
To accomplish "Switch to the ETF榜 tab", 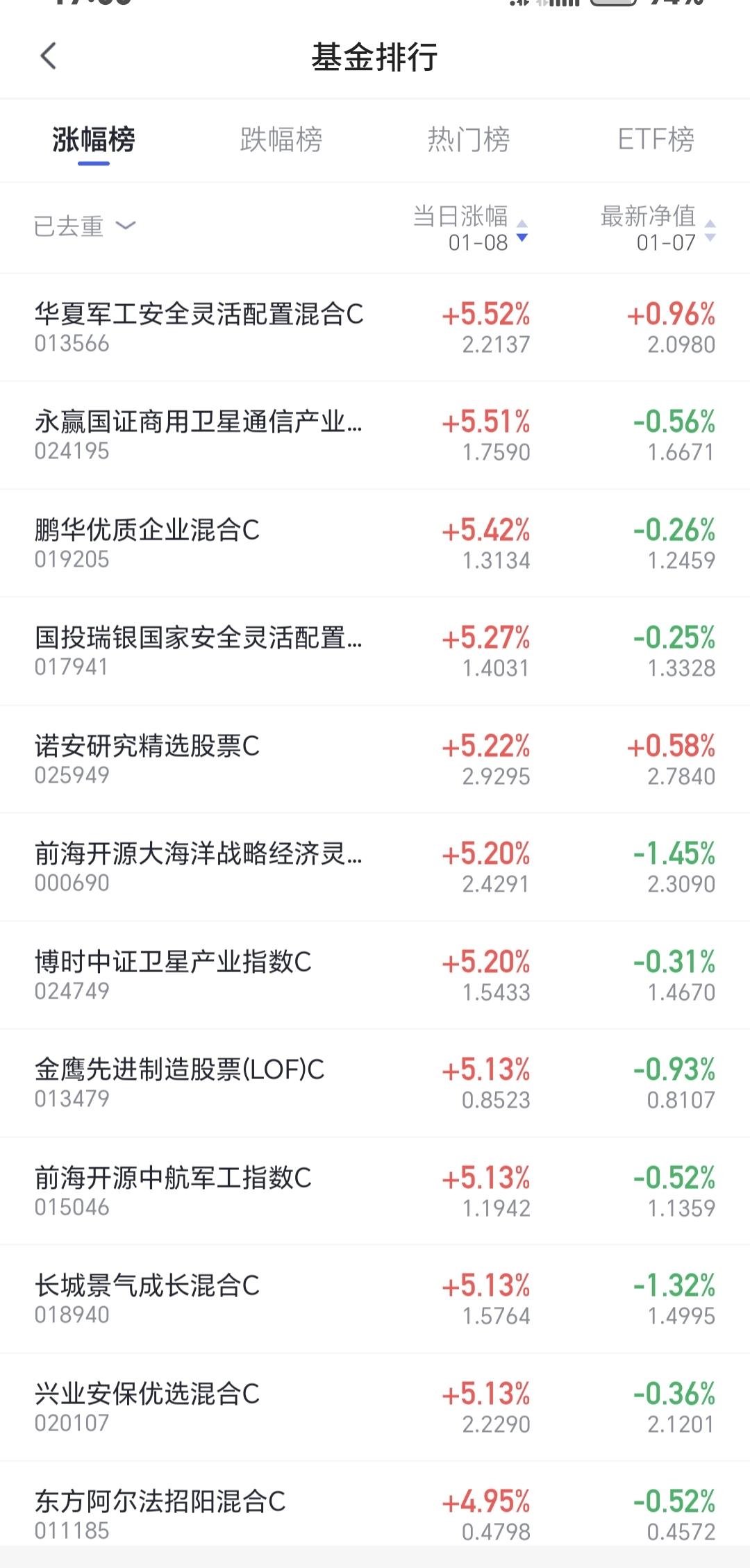I will 656,140.
